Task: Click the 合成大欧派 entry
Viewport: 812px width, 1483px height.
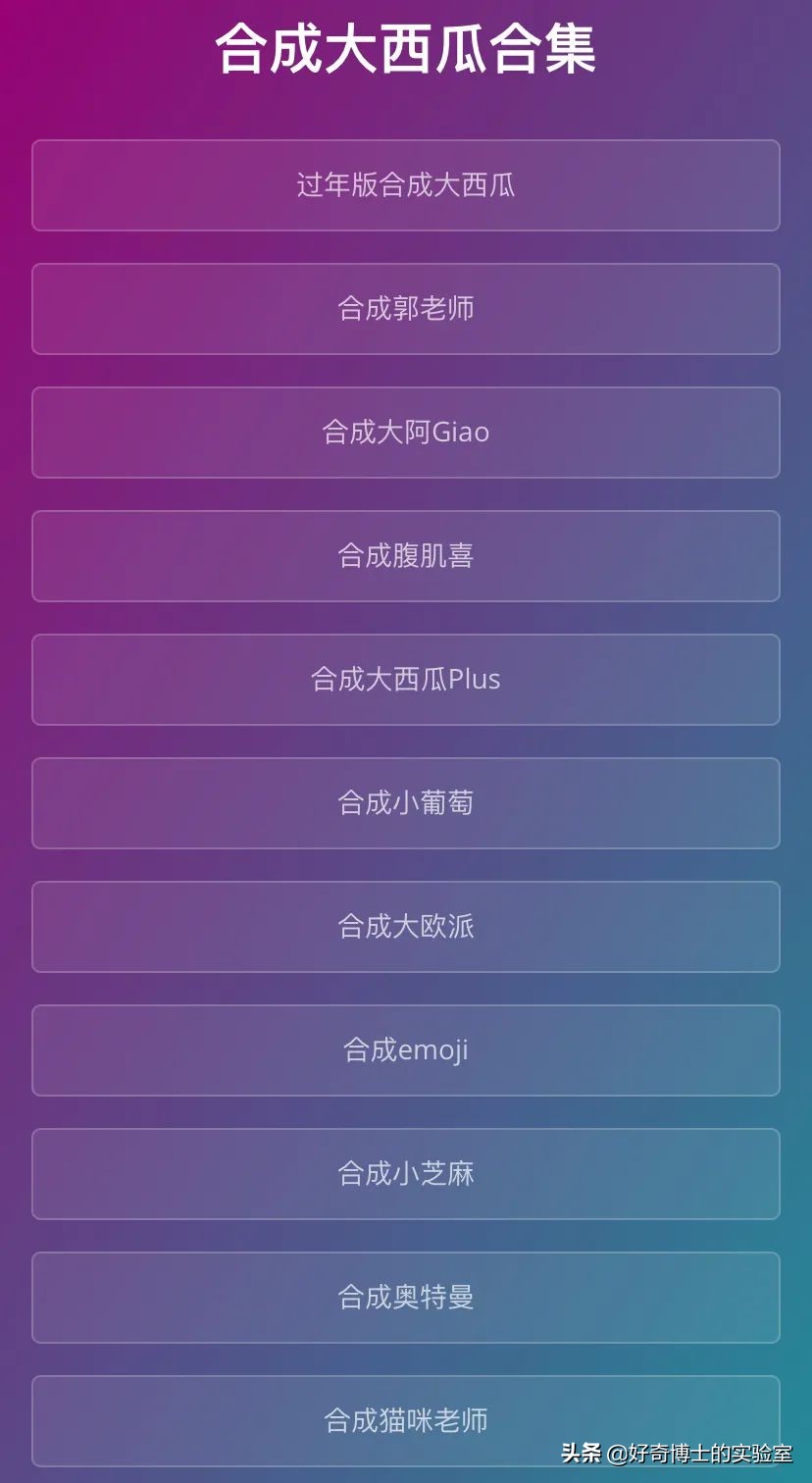Action: point(406,927)
